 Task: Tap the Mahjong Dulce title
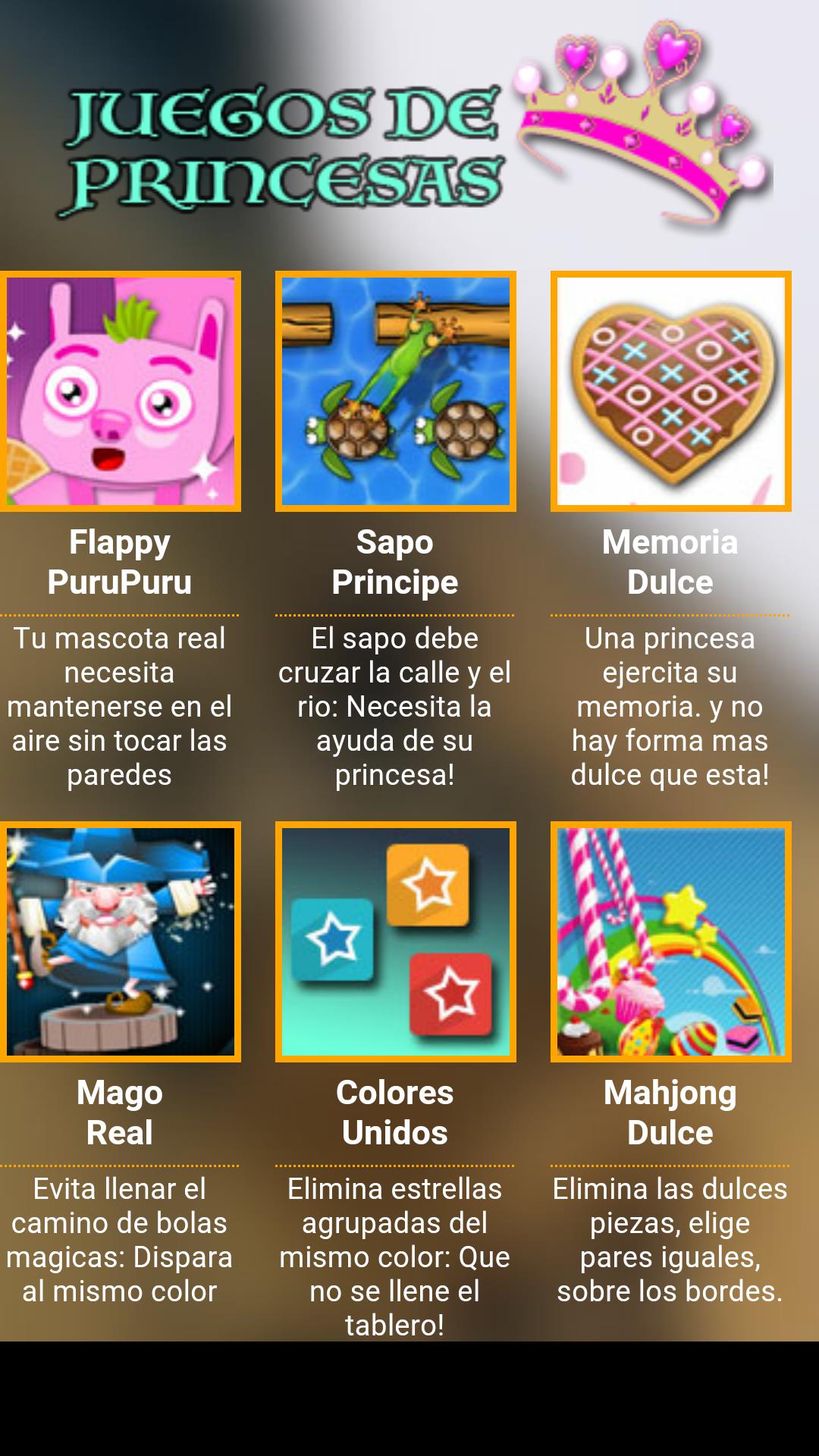click(x=669, y=1113)
